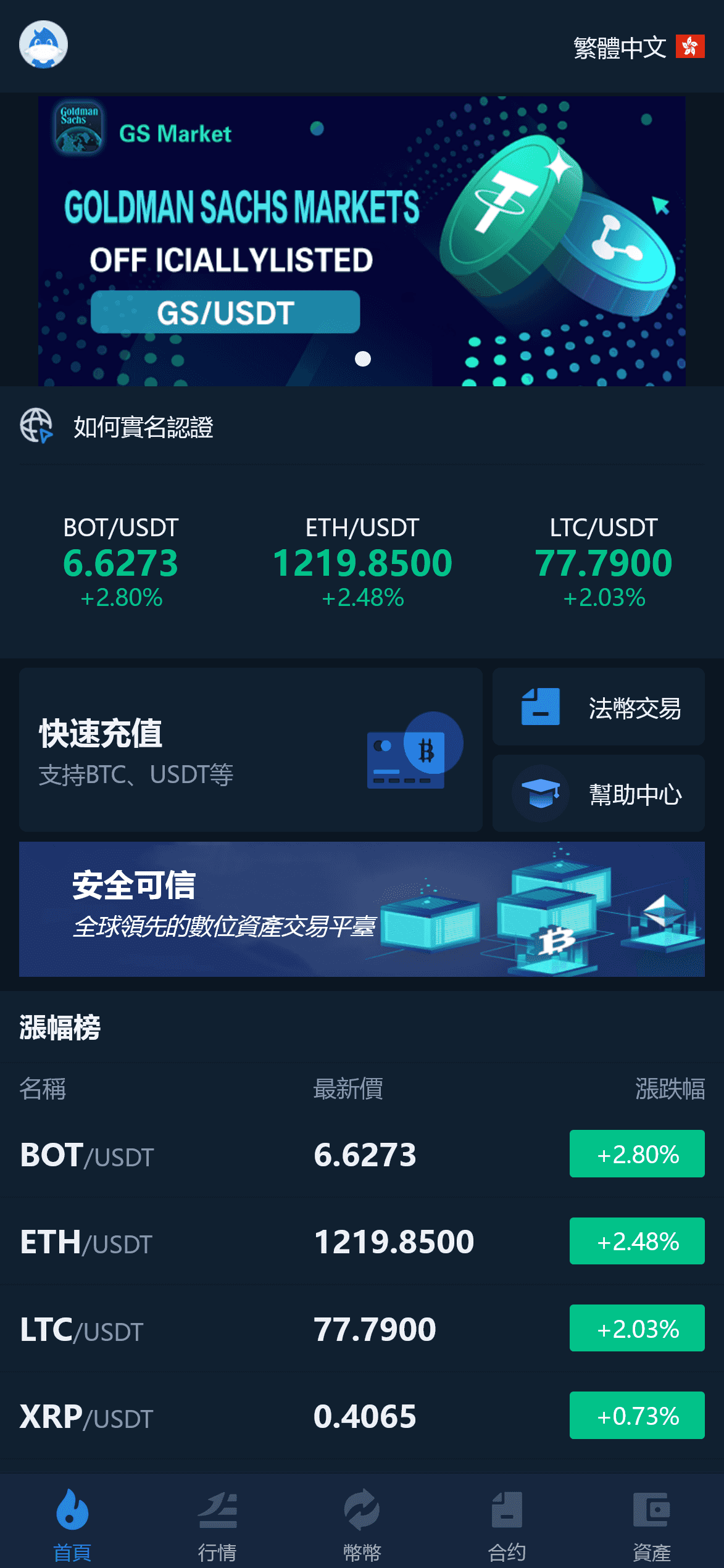Open ETH/USDT row in 漲幅榜
The width and height of the screenshot is (724, 1568).
[362, 1241]
